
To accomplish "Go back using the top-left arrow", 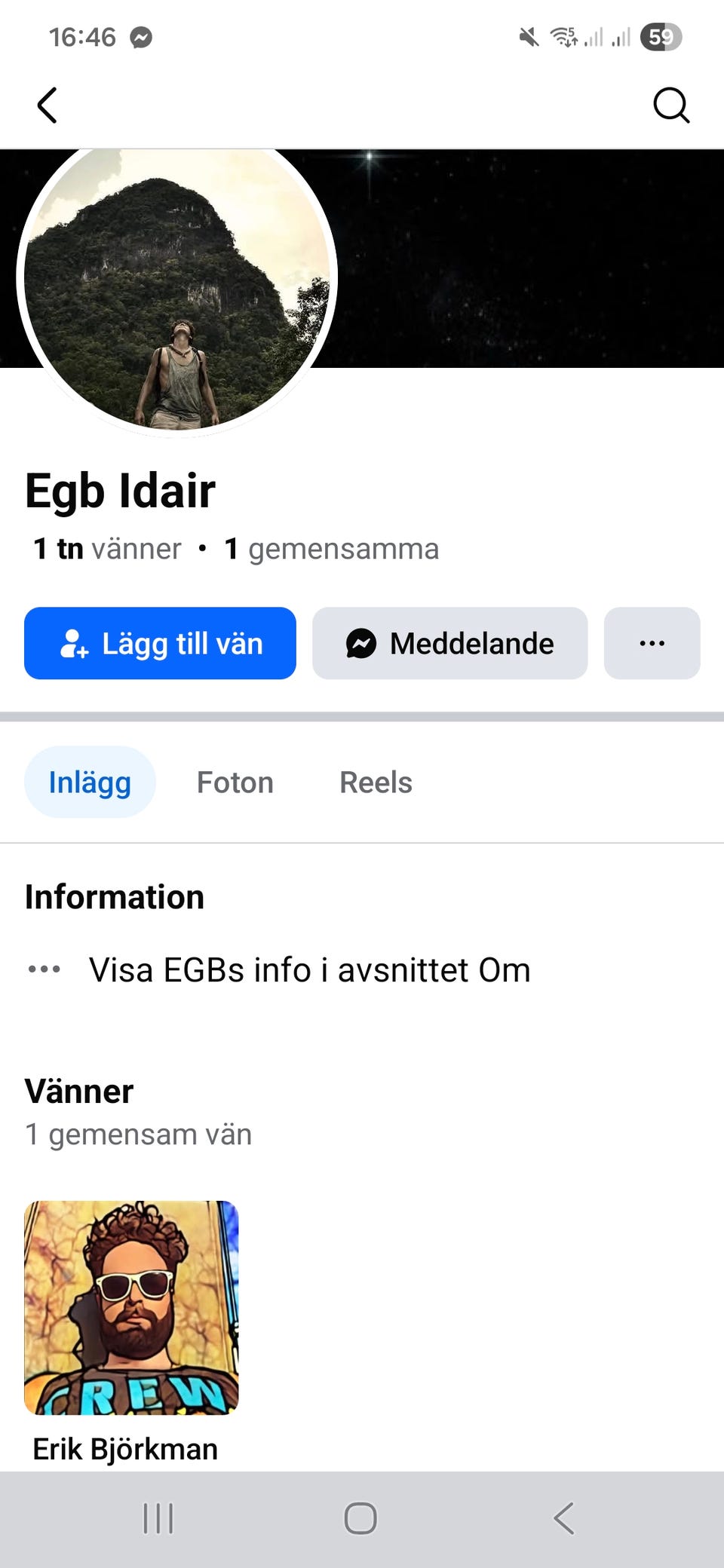I will tap(48, 105).
